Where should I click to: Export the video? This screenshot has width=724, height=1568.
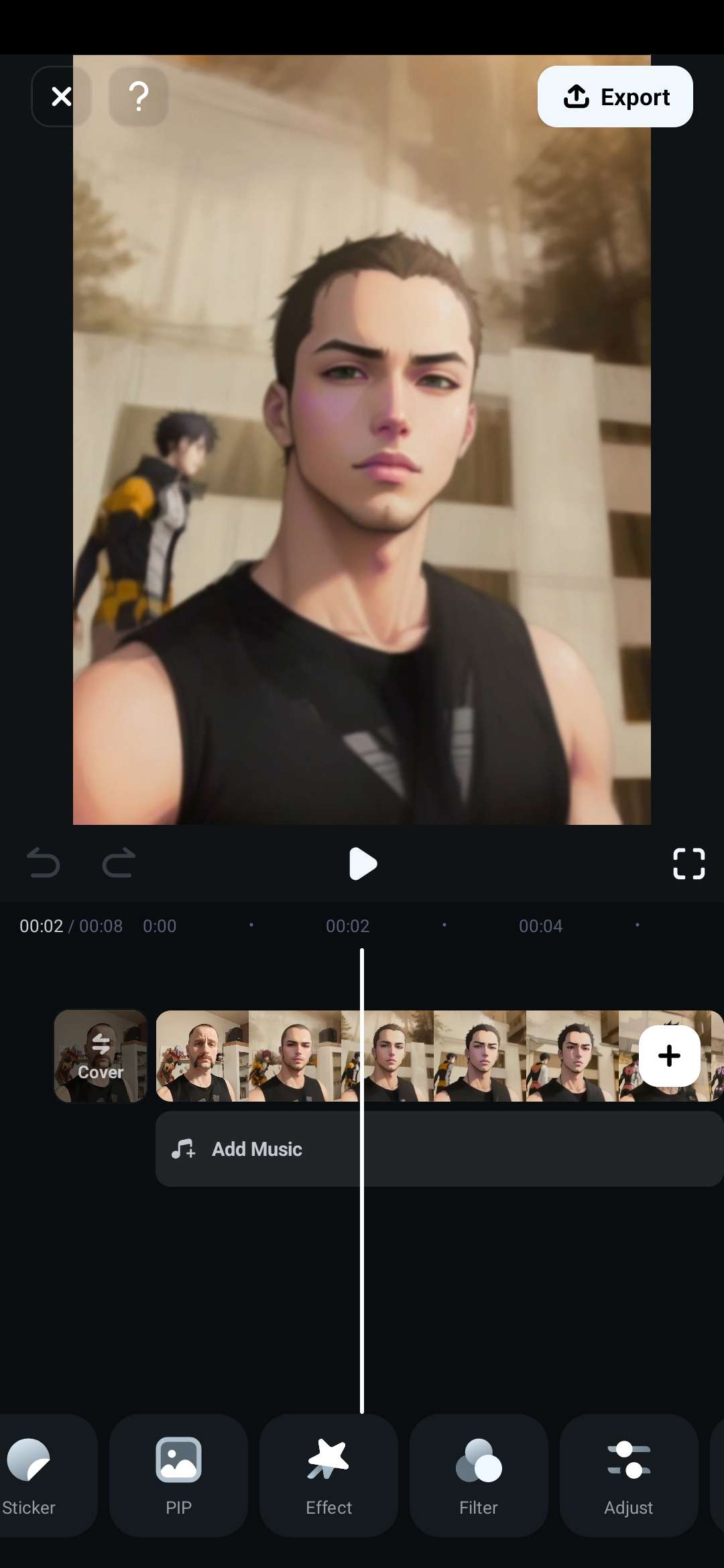[615, 96]
